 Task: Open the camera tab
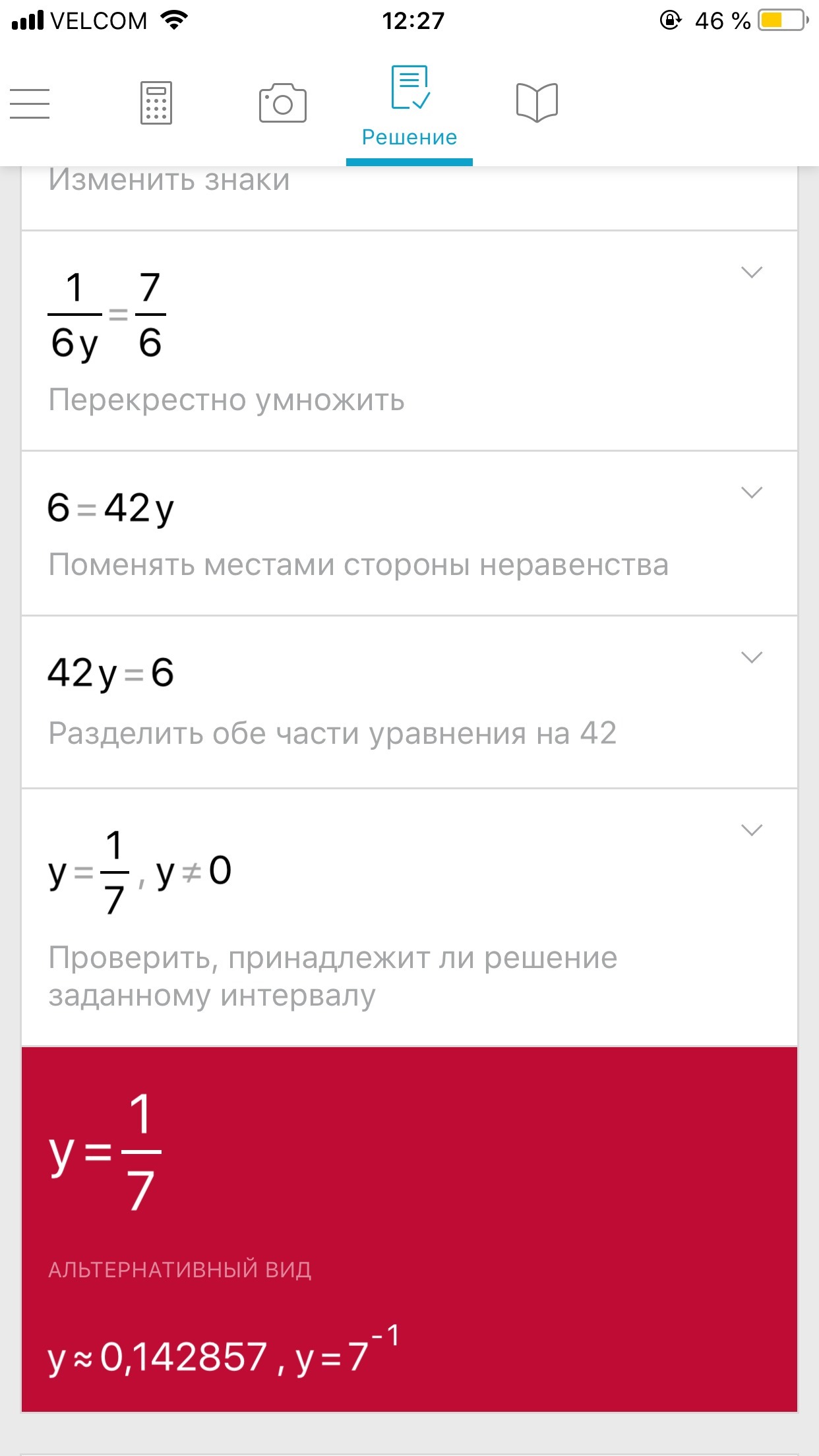tap(282, 103)
